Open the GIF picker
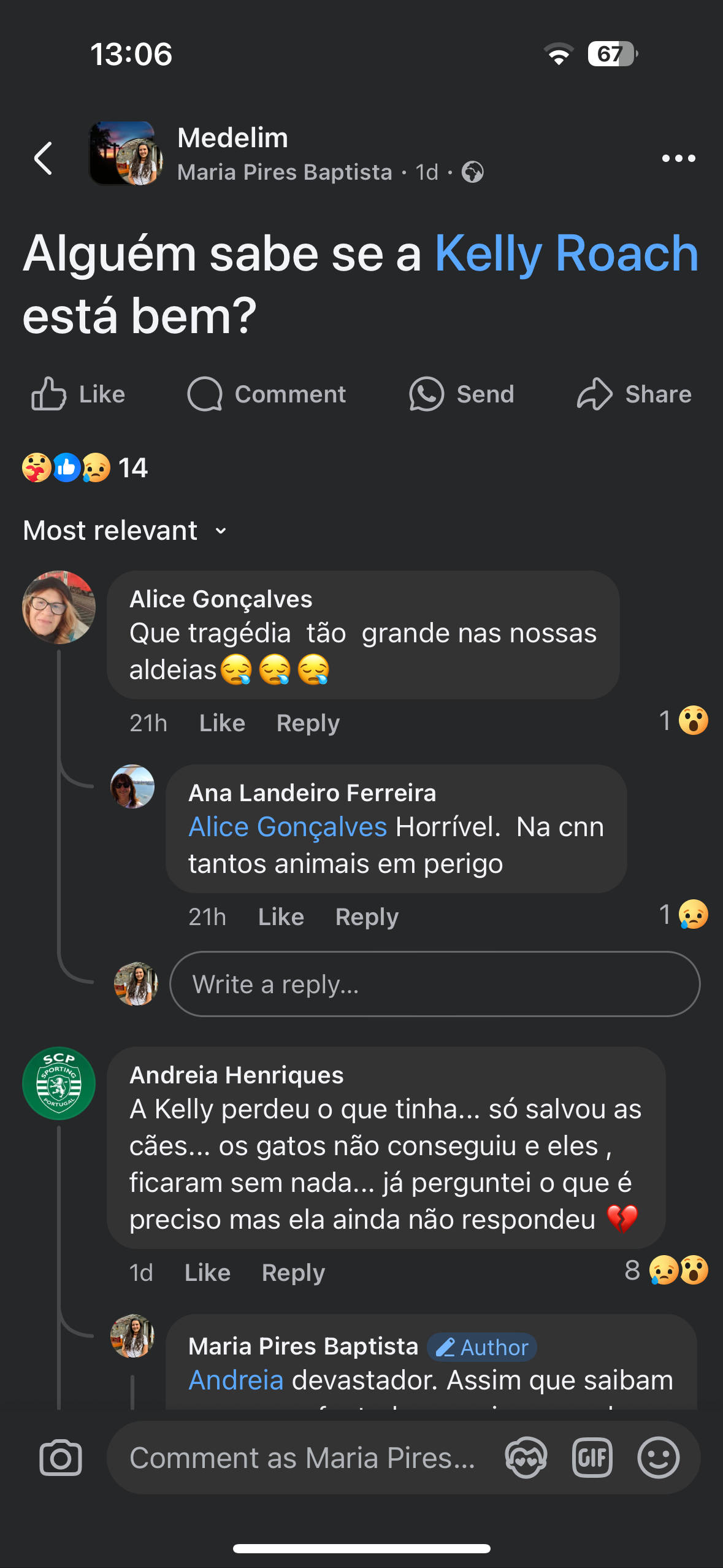 [592, 1458]
